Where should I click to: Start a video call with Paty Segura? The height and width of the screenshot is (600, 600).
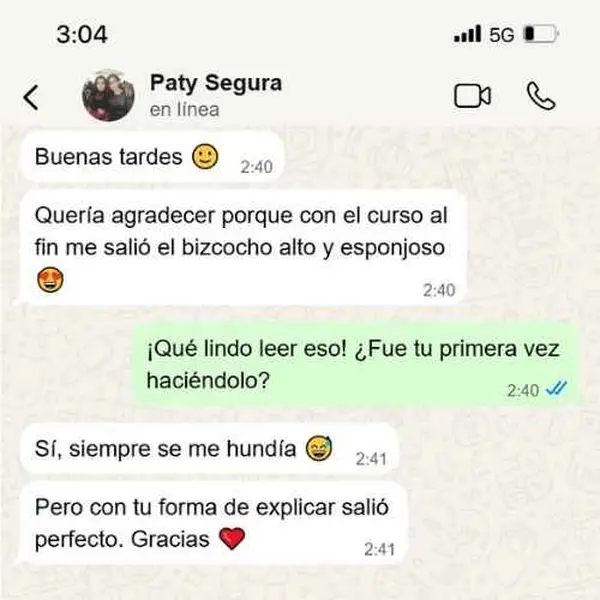pyautogui.click(x=472, y=96)
